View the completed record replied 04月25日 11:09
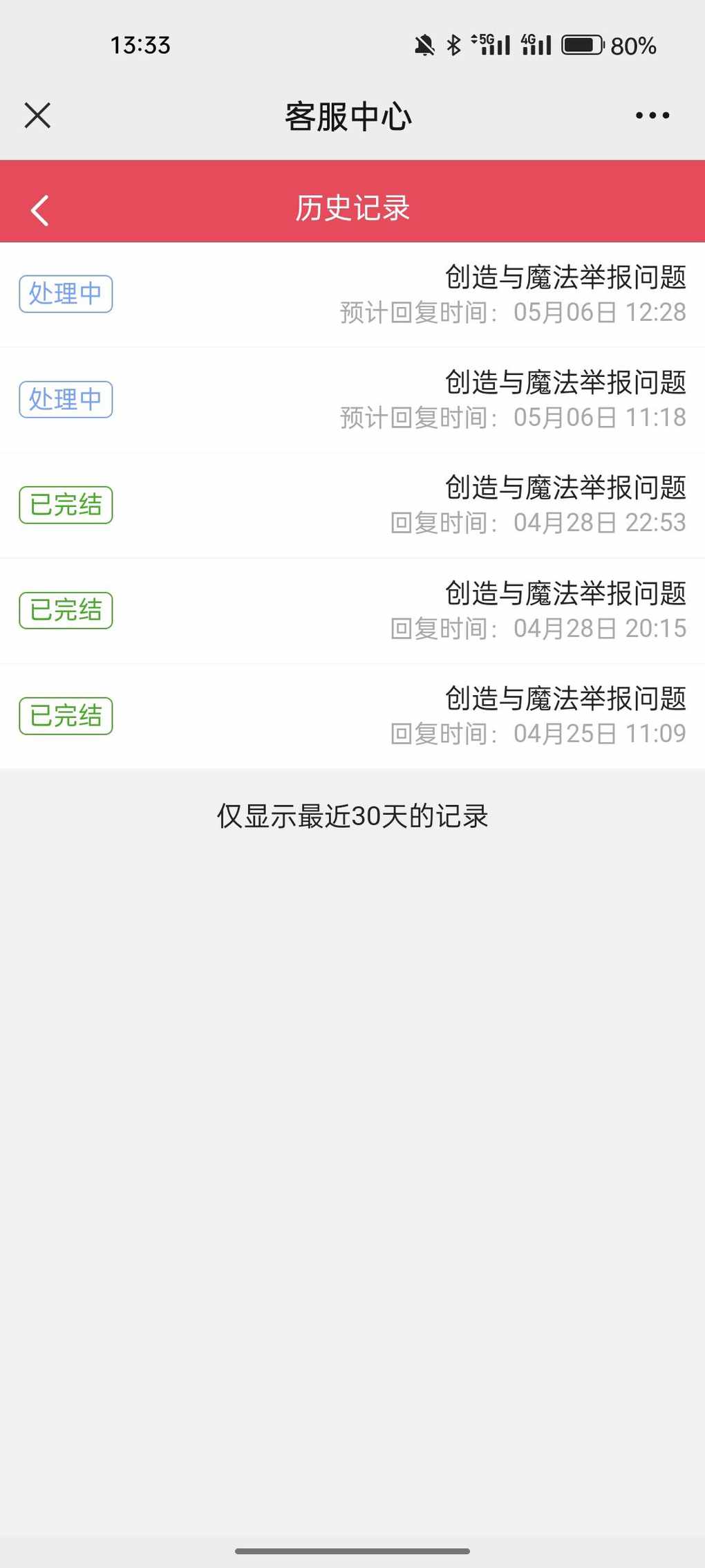705x1568 pixels. (x=352, y=716)
